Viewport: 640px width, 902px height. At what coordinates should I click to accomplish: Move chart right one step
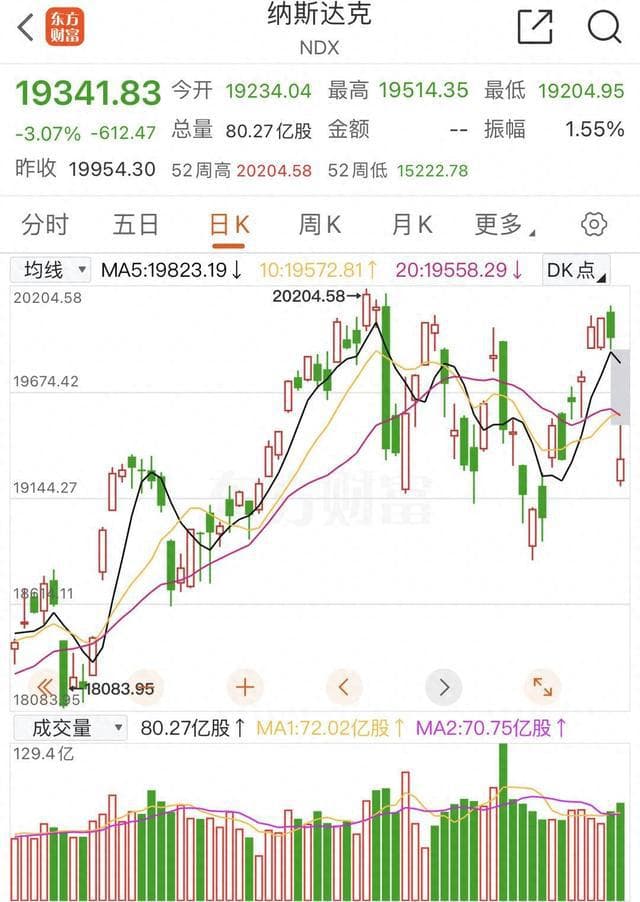tap(444, 686)
